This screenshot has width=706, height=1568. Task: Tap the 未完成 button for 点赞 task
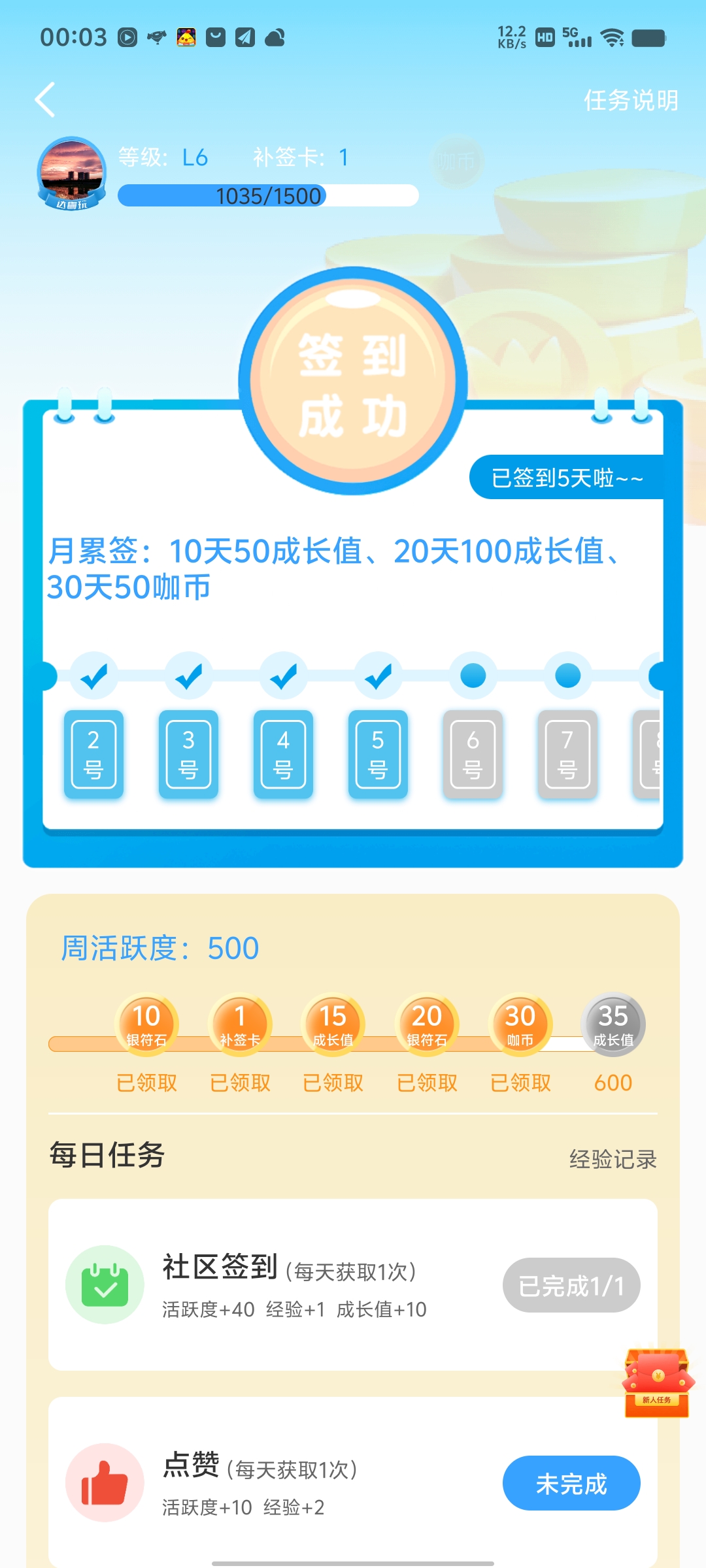coord(571,1483)
